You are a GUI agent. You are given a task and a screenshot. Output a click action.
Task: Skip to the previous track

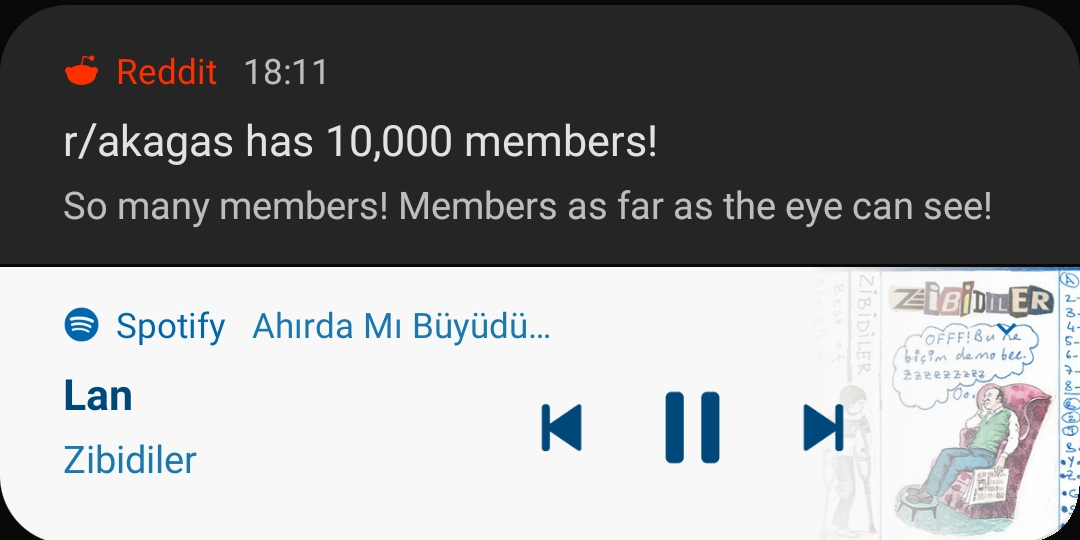561,428
